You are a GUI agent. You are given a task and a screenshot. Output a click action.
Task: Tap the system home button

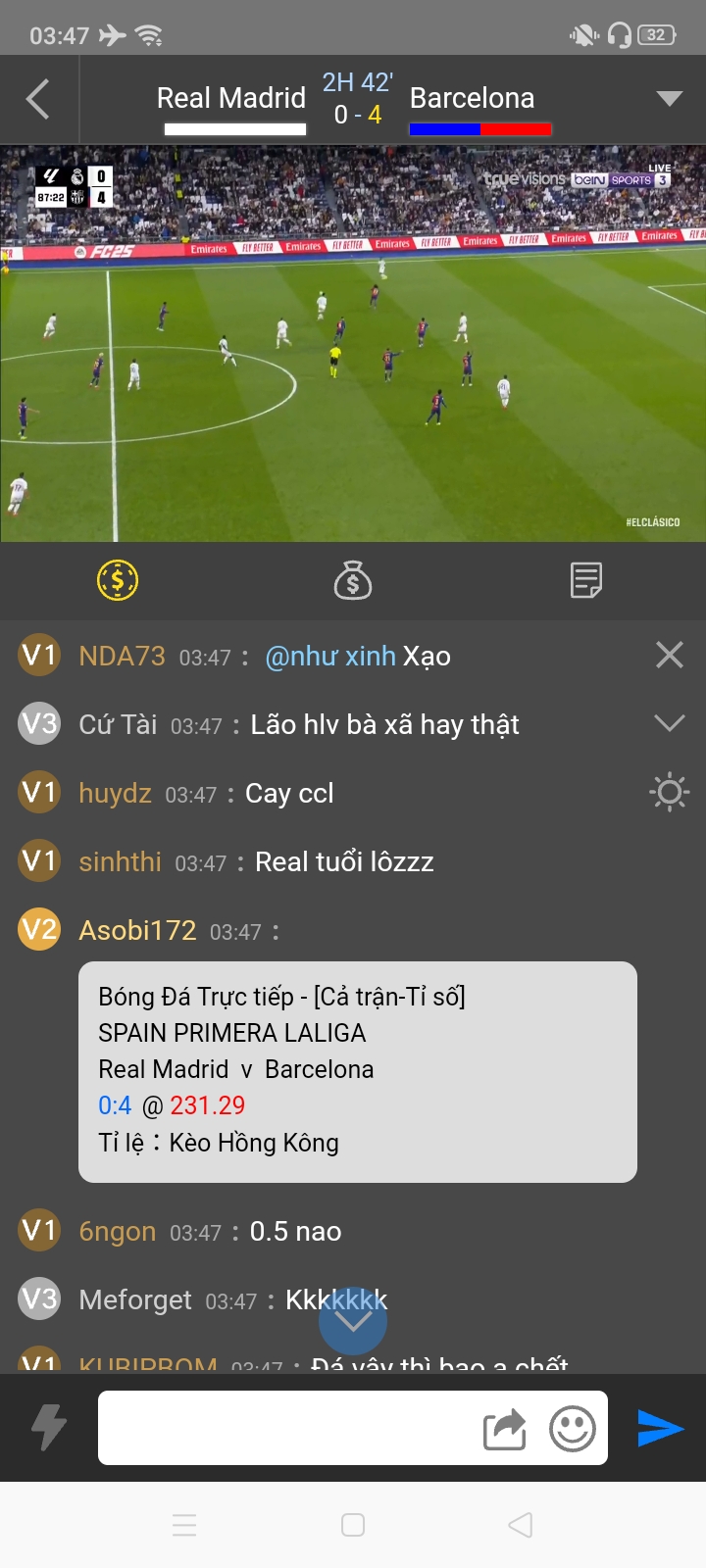tap(353, 1525)
